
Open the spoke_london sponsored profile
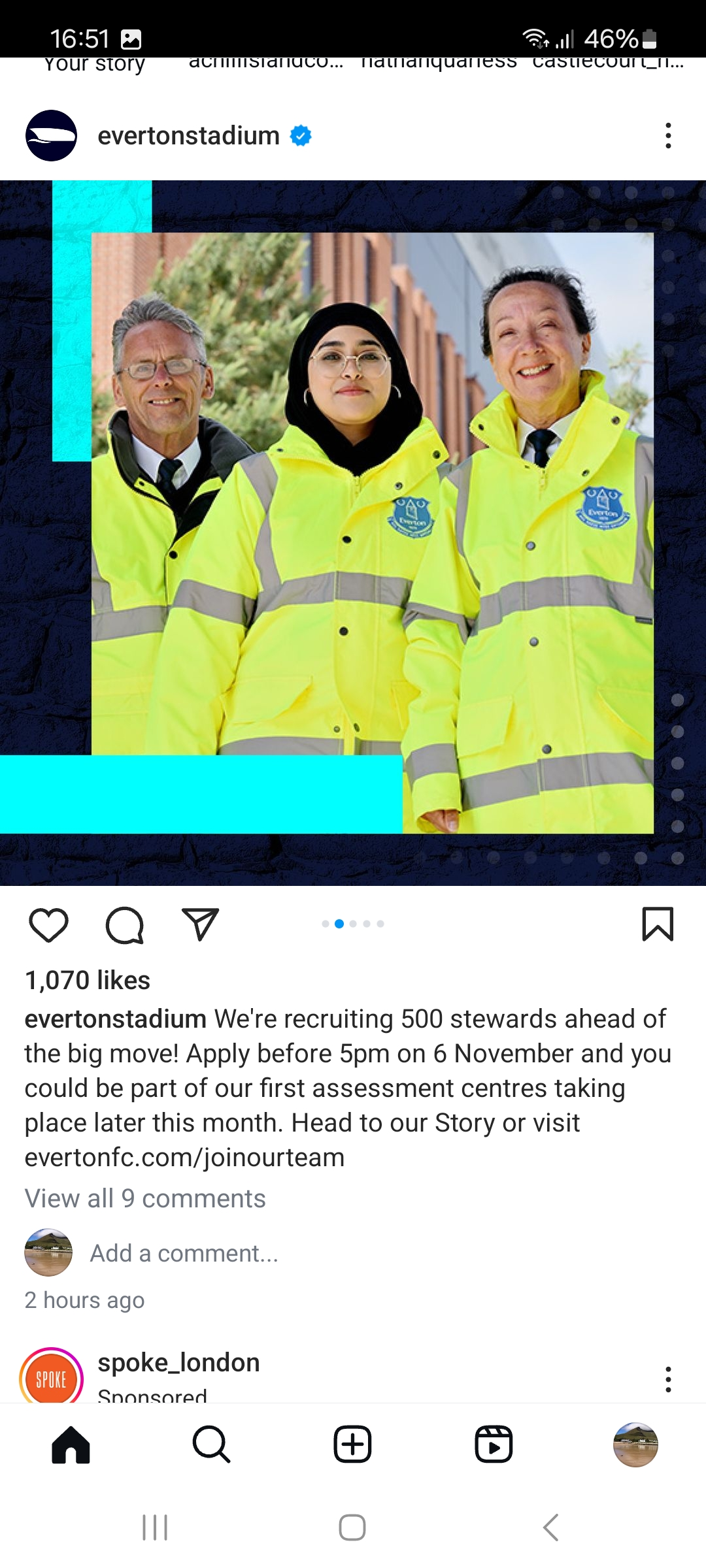click(178, 1363)
